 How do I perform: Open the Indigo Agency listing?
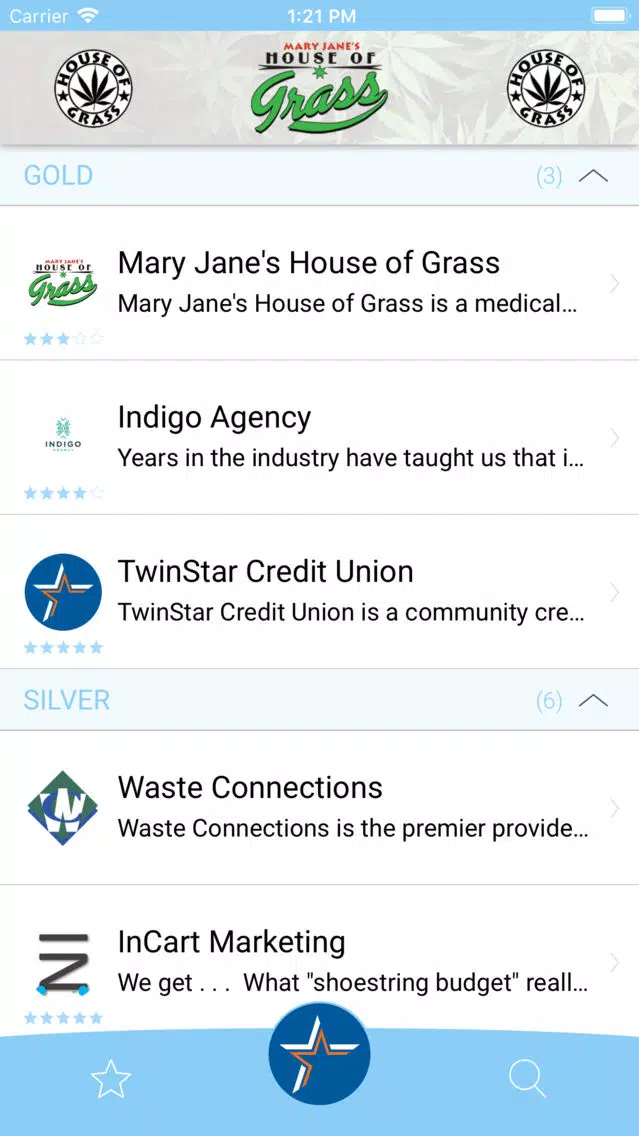click(x=320, y=438)
